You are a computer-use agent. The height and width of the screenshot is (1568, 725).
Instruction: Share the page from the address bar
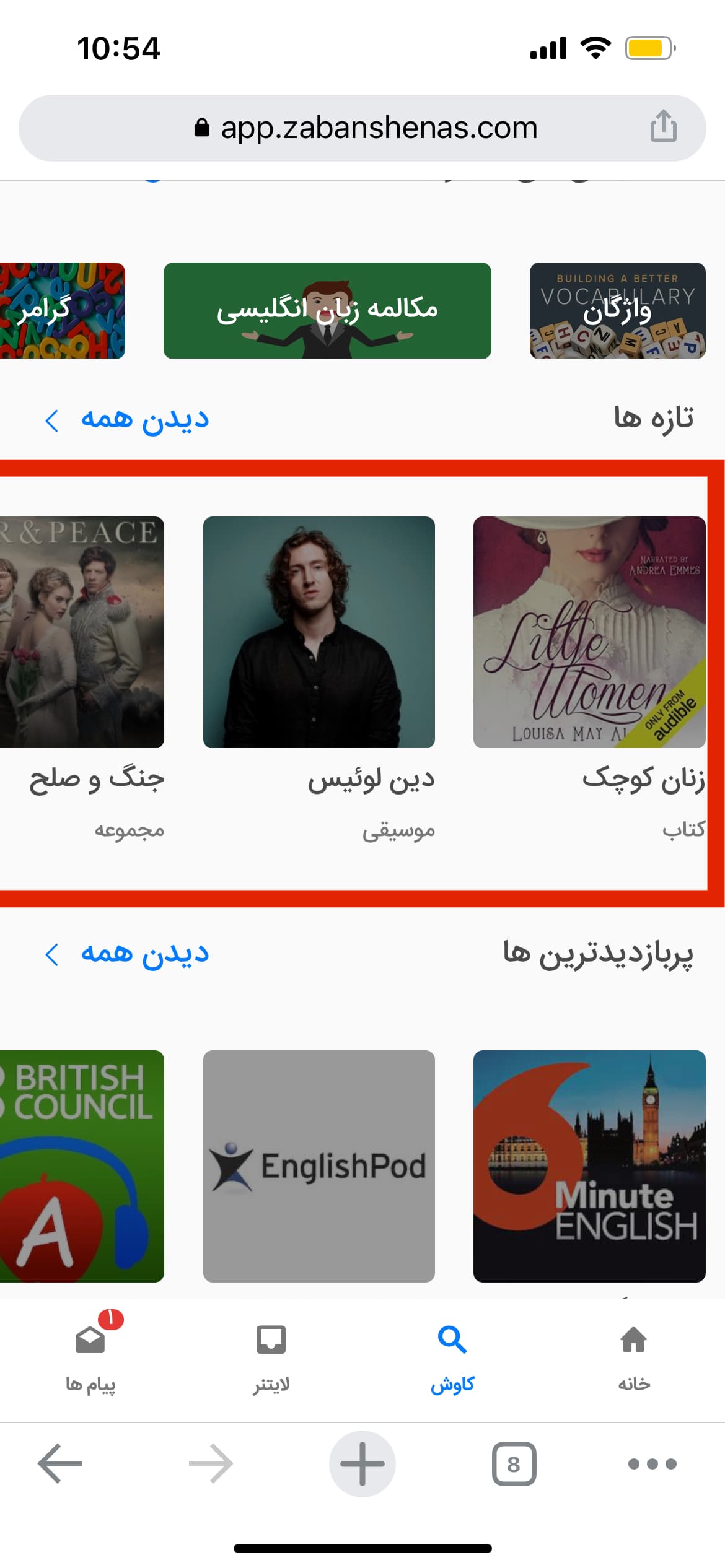pos(663,126)
